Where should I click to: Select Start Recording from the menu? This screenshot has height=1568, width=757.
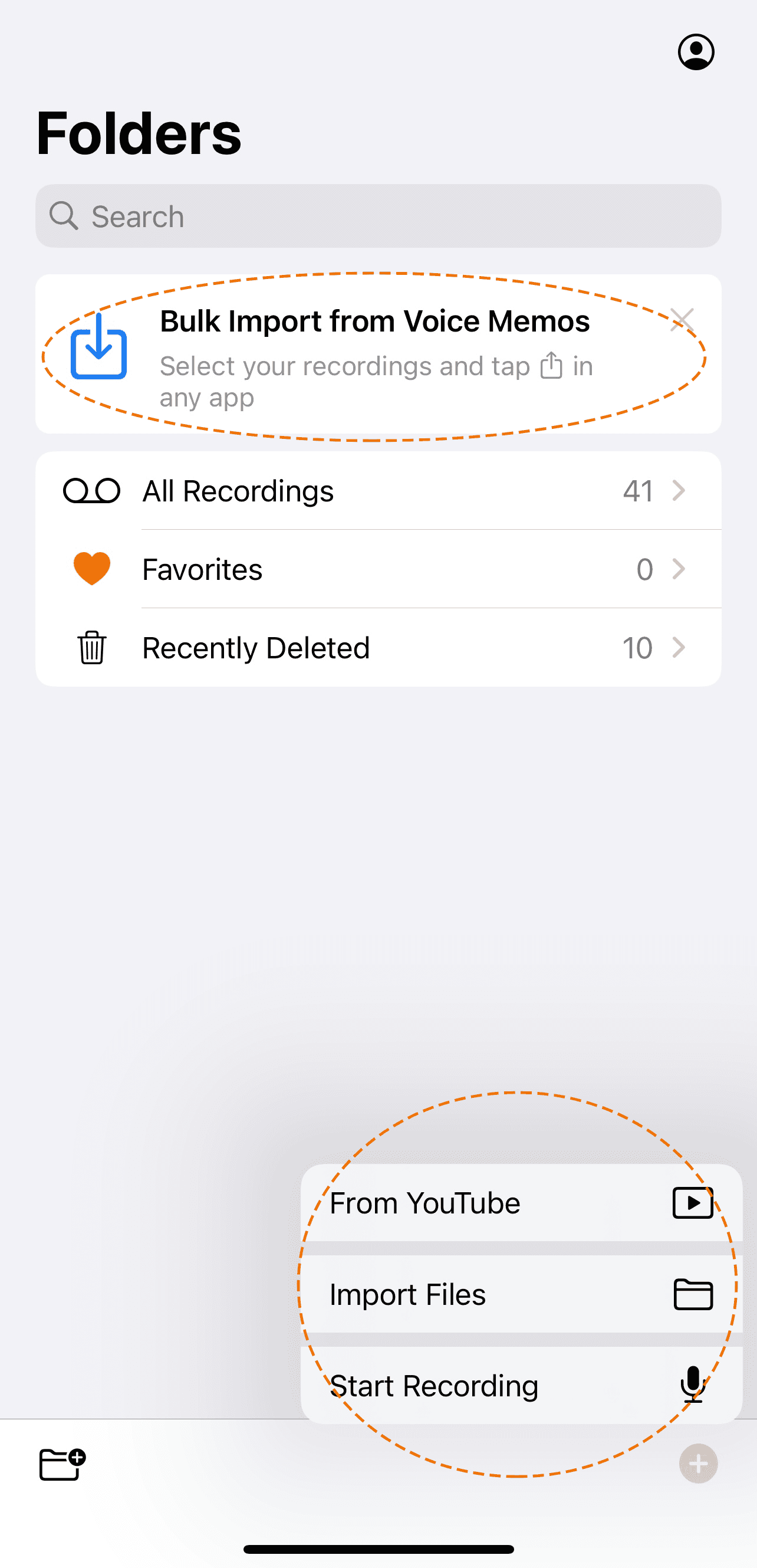pyautogui.click(x=522, y=1385)
